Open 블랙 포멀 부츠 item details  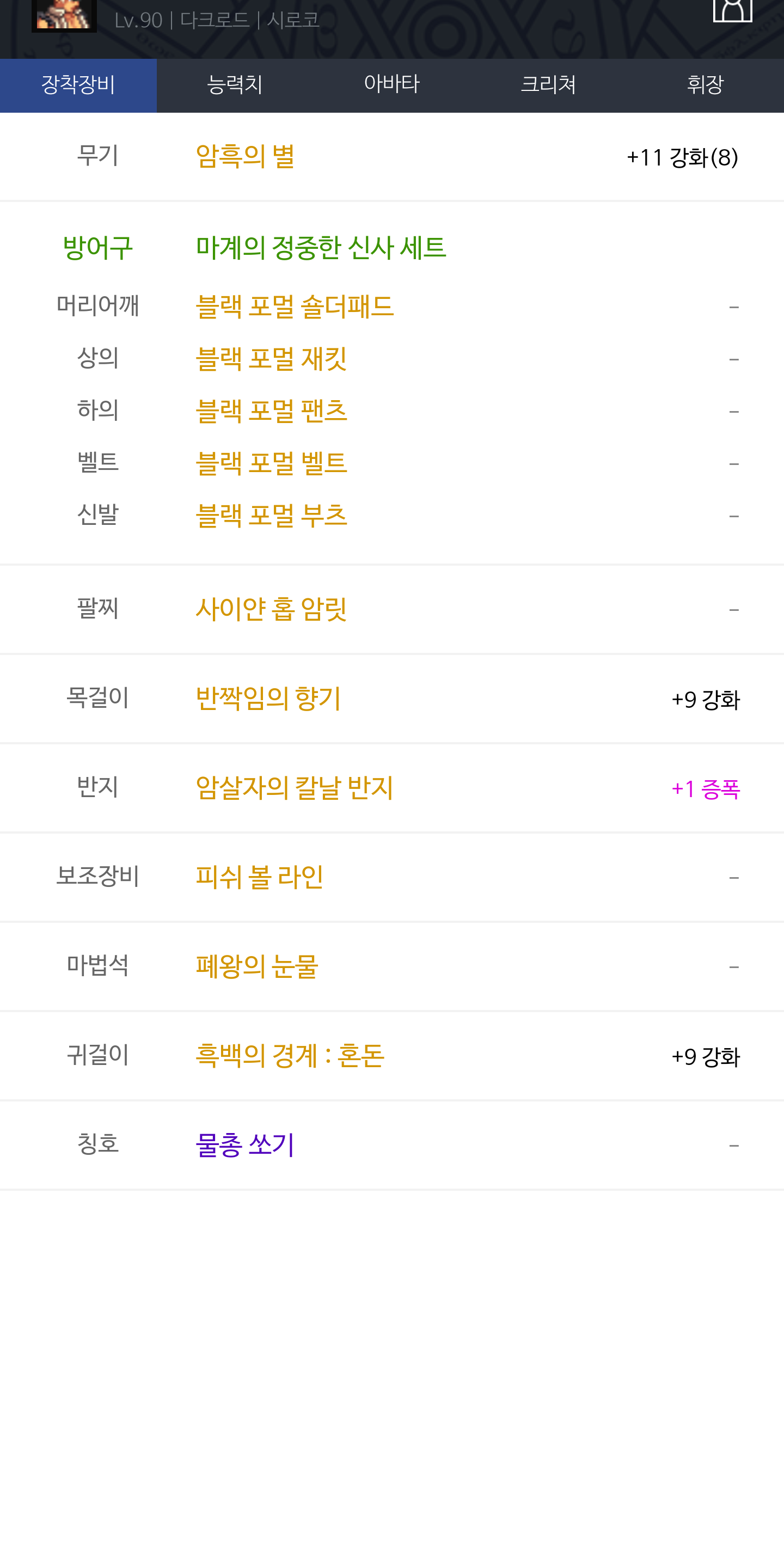pyautogui.click(x=271, y=516)
